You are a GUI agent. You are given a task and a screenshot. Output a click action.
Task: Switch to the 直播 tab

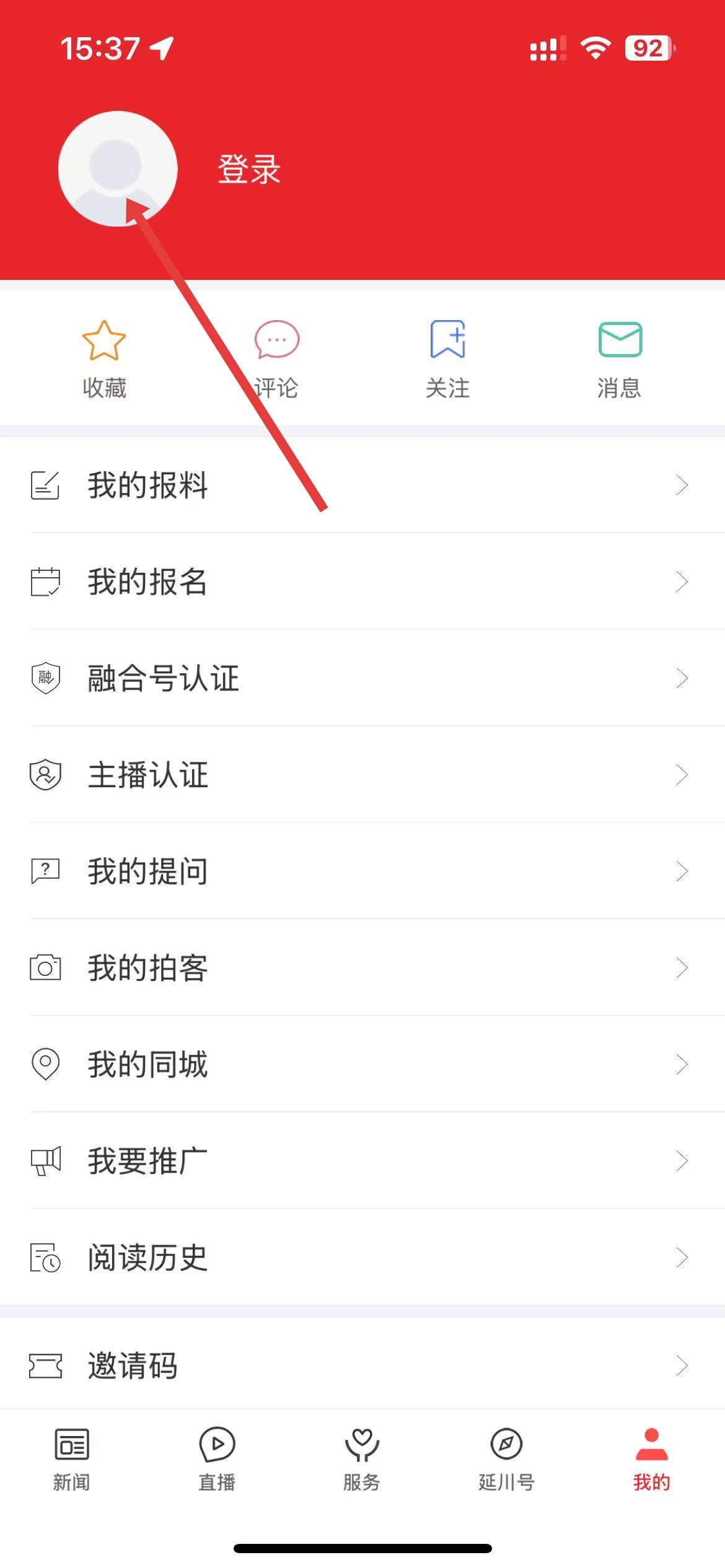click(217, 1459)
